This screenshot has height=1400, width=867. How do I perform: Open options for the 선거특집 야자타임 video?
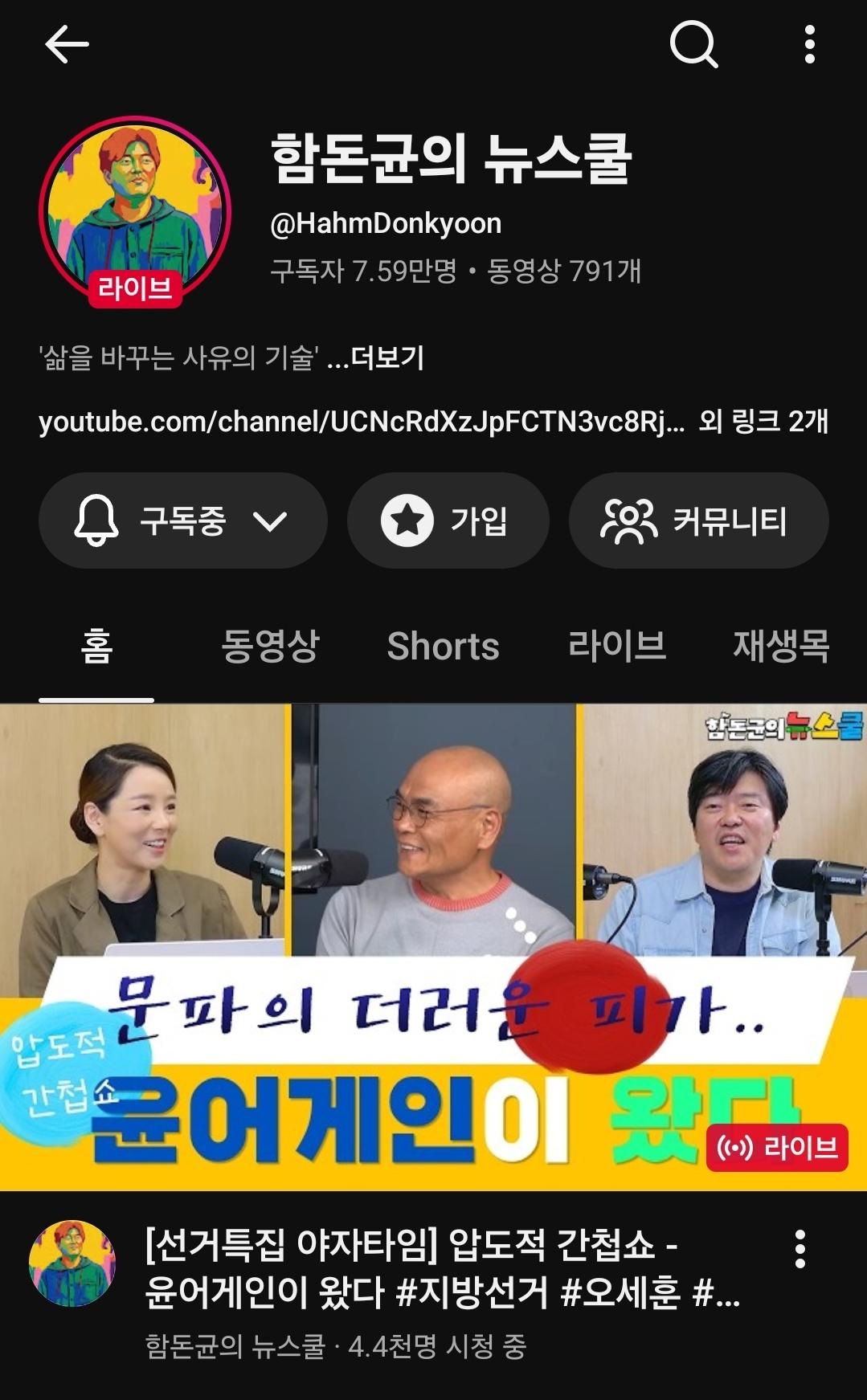(x=800, y=1249)
